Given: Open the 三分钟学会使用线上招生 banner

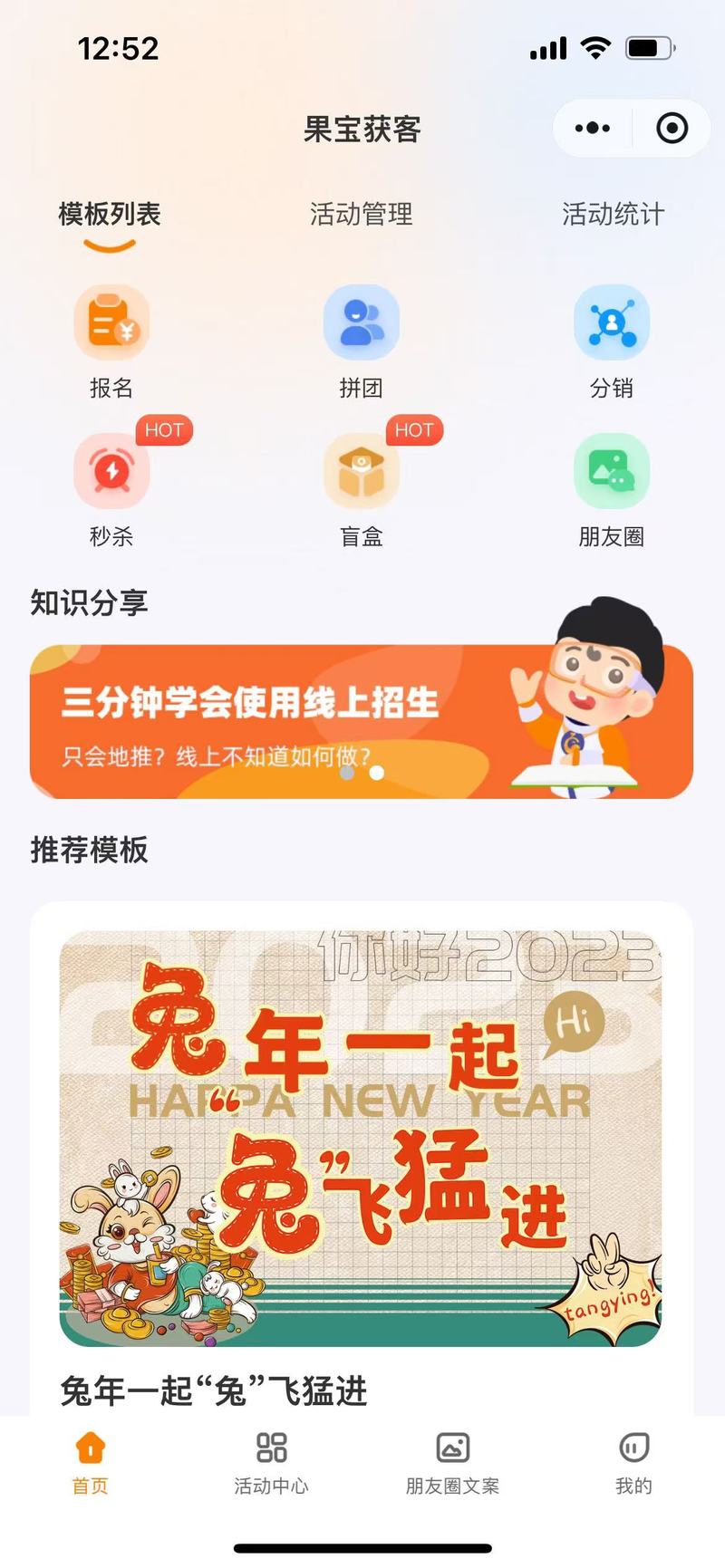Looking at the screenshot, I should coord(362,721).
